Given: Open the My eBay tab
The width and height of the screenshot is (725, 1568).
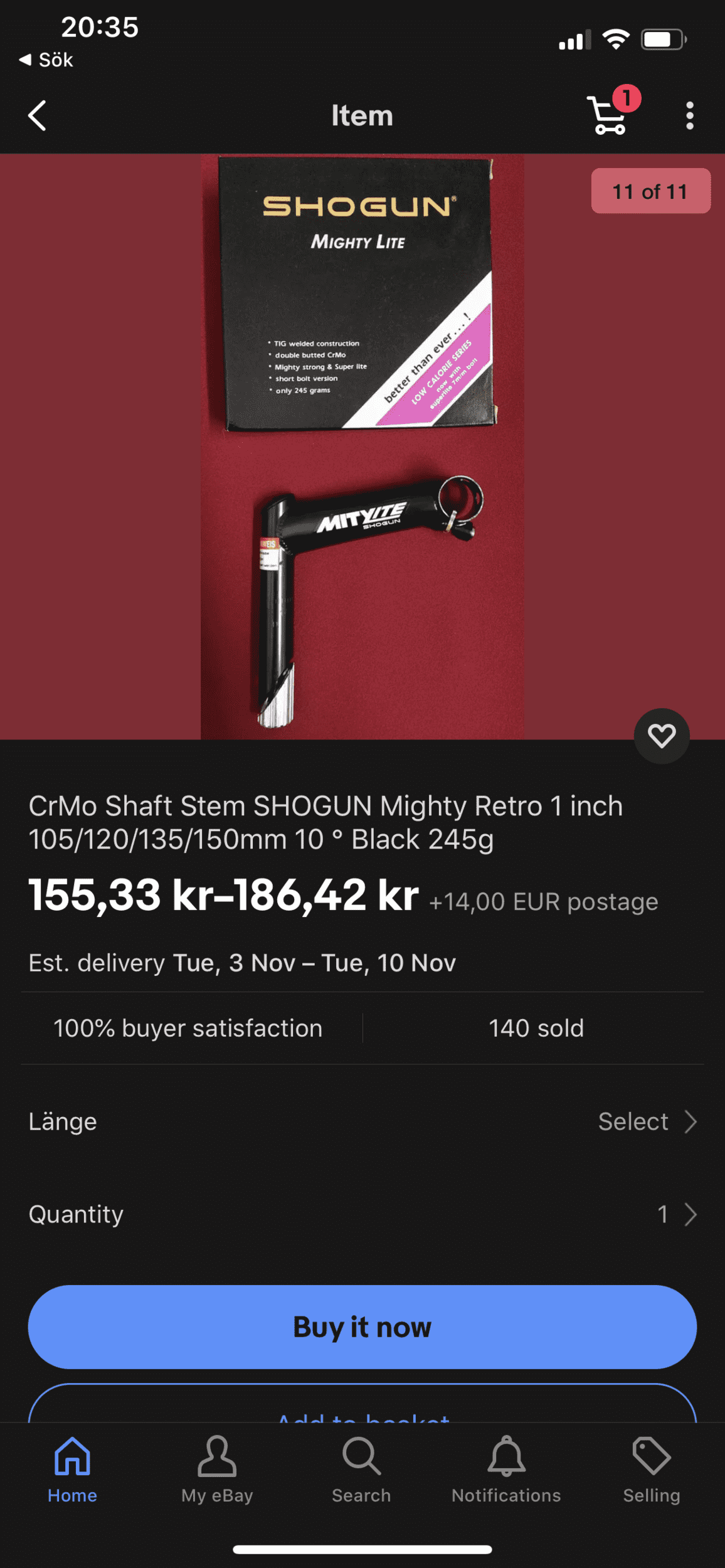Looking at the screenshot, I should point(217,1470).
